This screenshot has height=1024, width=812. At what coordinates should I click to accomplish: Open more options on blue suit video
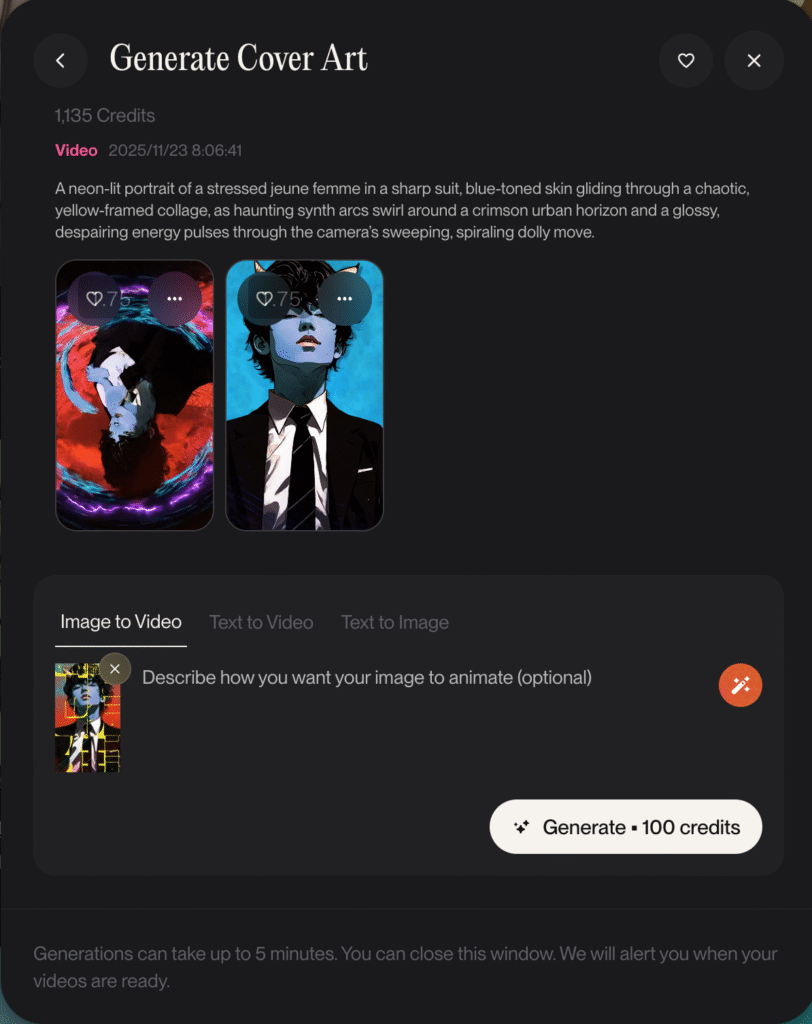345,299
